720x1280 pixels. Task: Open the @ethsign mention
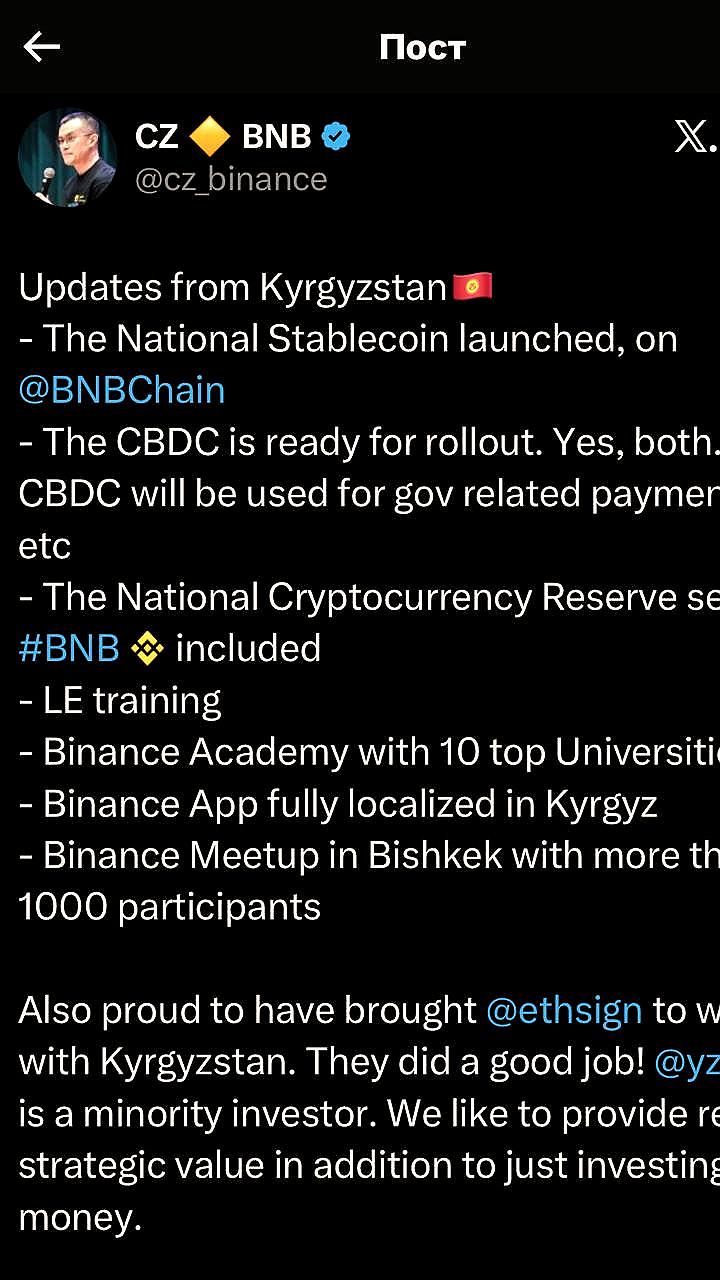(x=564, y=1011)
